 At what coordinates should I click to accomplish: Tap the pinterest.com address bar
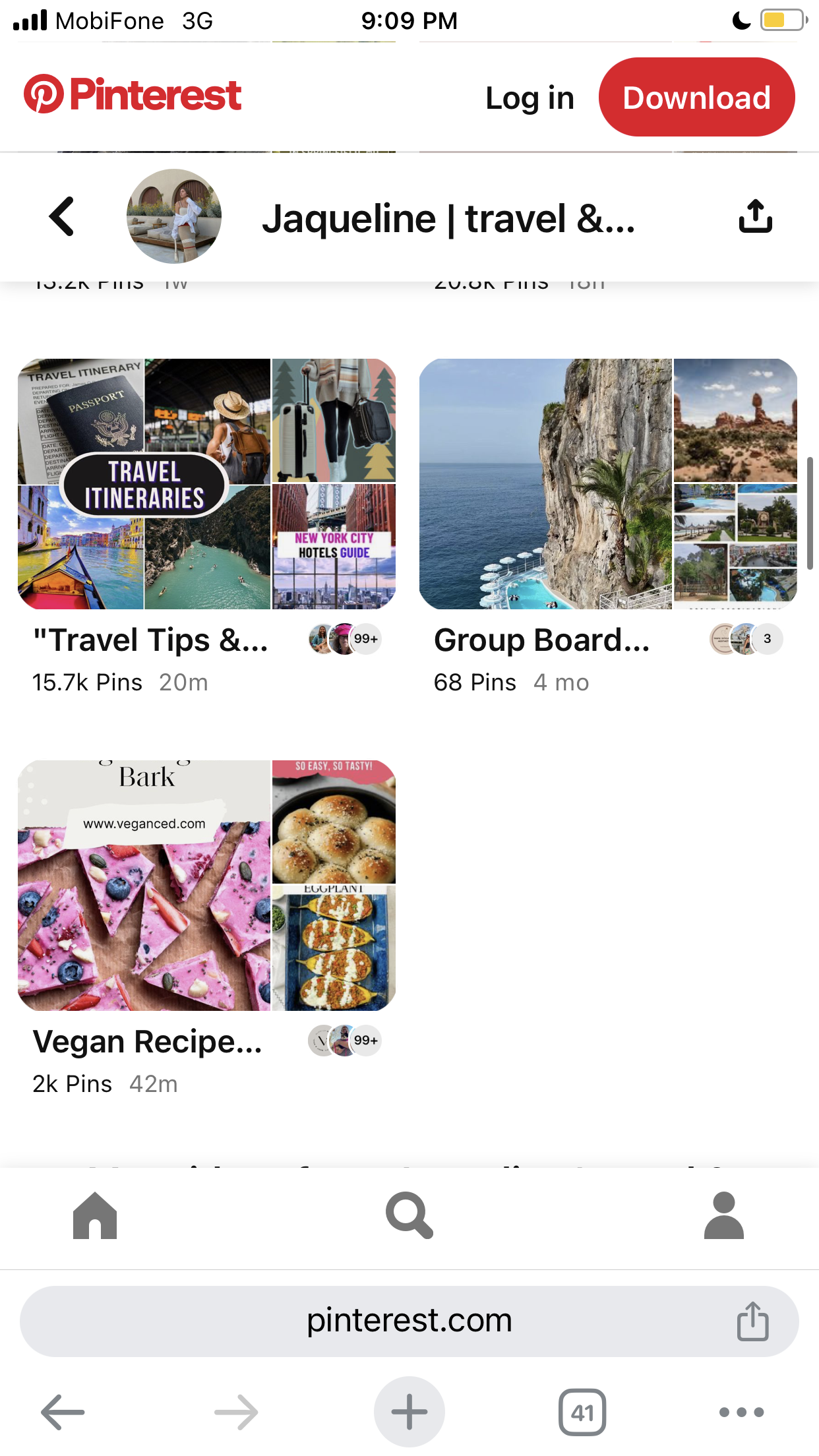[x=409, y=1321]
